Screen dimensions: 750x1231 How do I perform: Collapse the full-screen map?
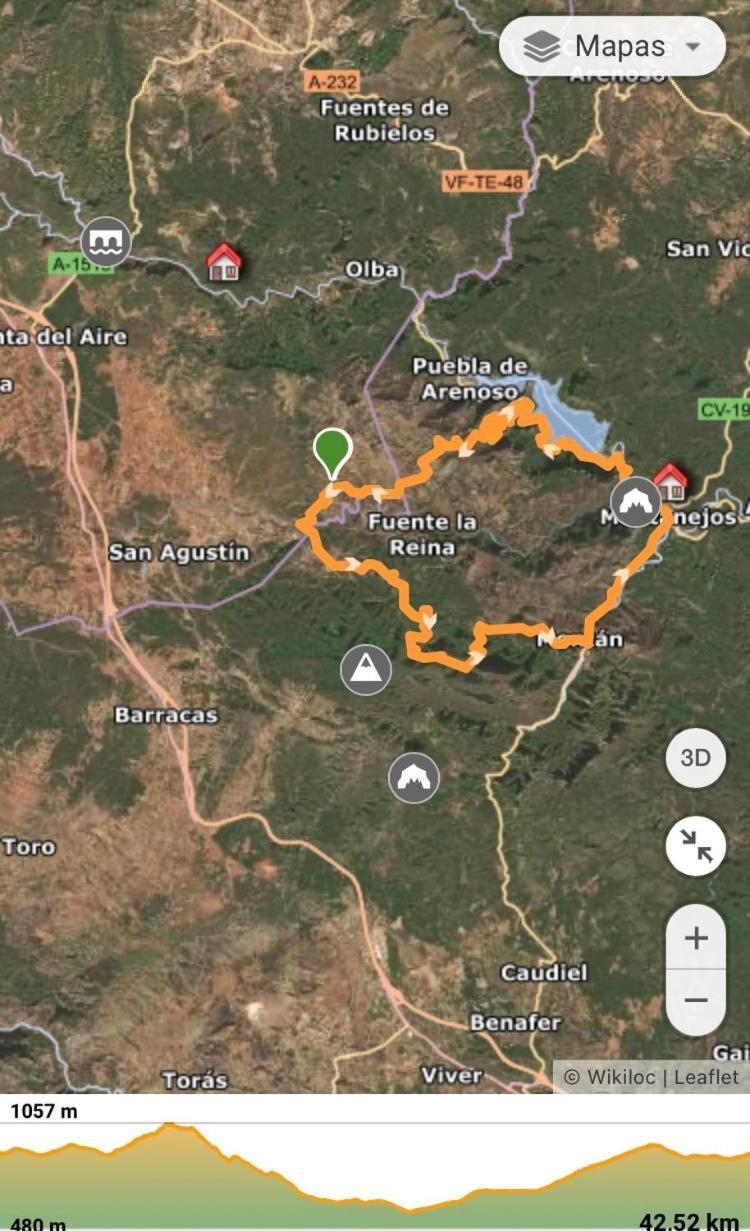(x=695, y=846)
